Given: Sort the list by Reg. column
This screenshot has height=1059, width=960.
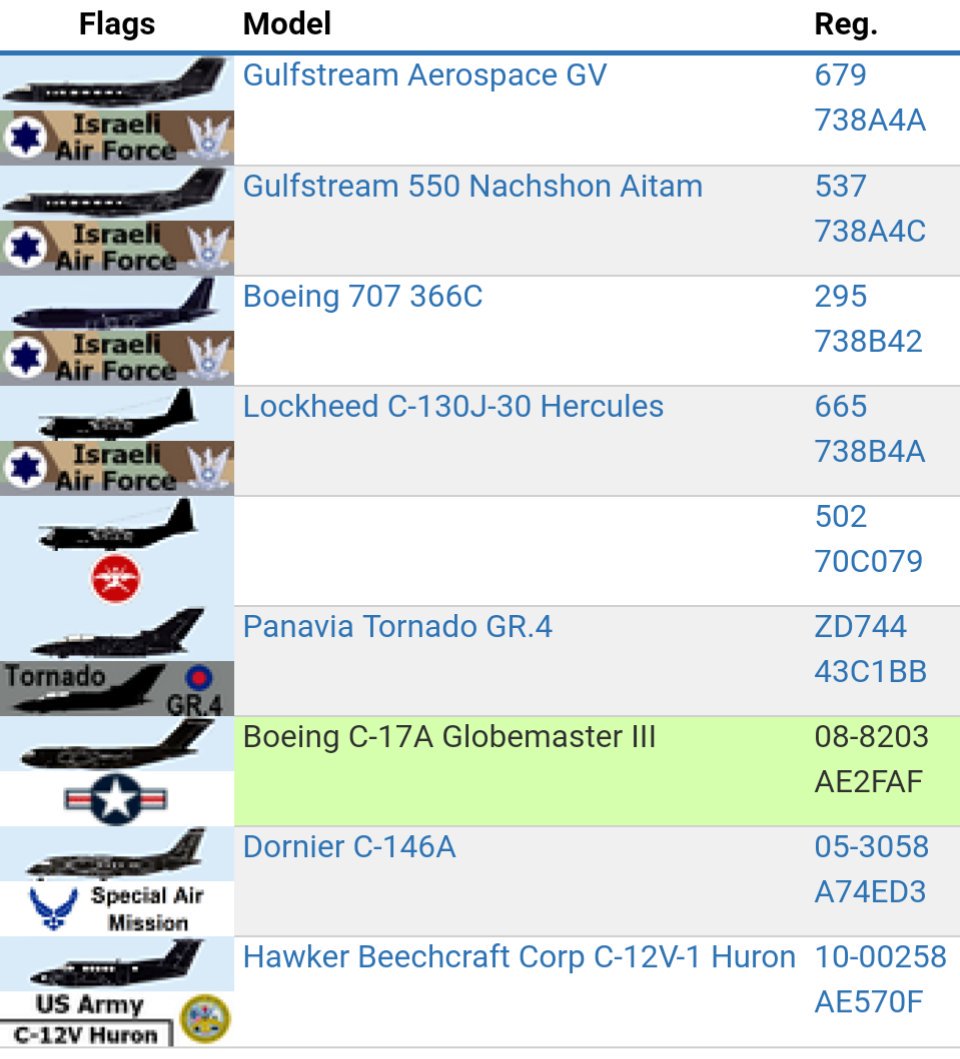Looking at the screenshot, I should coord(845,24).
